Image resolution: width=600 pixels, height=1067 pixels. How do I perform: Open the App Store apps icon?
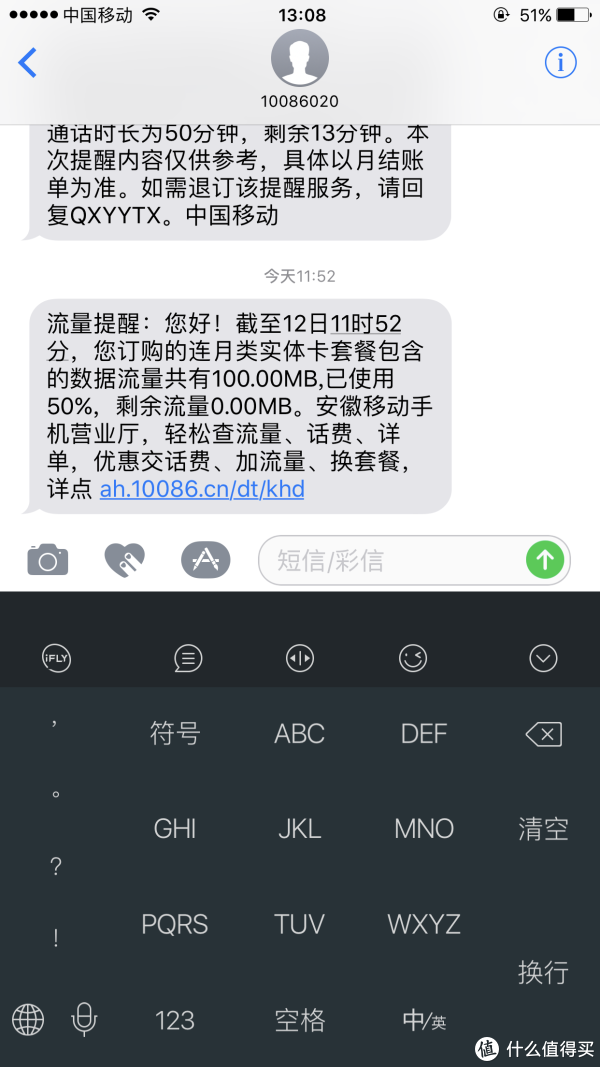(x=205, y=560)
